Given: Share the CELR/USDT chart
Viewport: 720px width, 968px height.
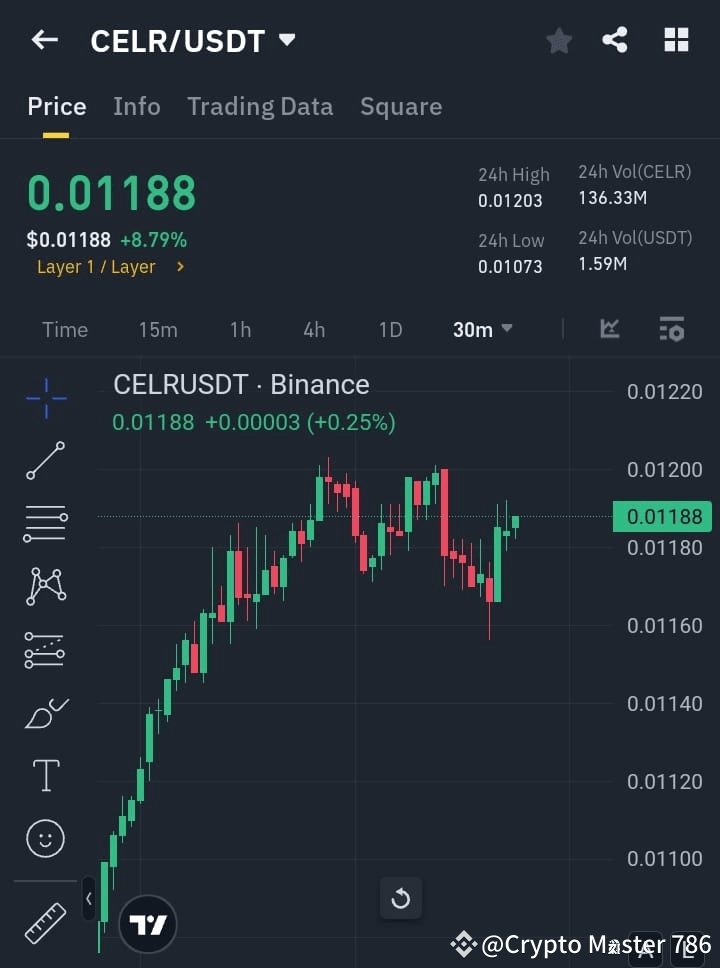Looking at the screenshot, I should click(x=615, y=40).
